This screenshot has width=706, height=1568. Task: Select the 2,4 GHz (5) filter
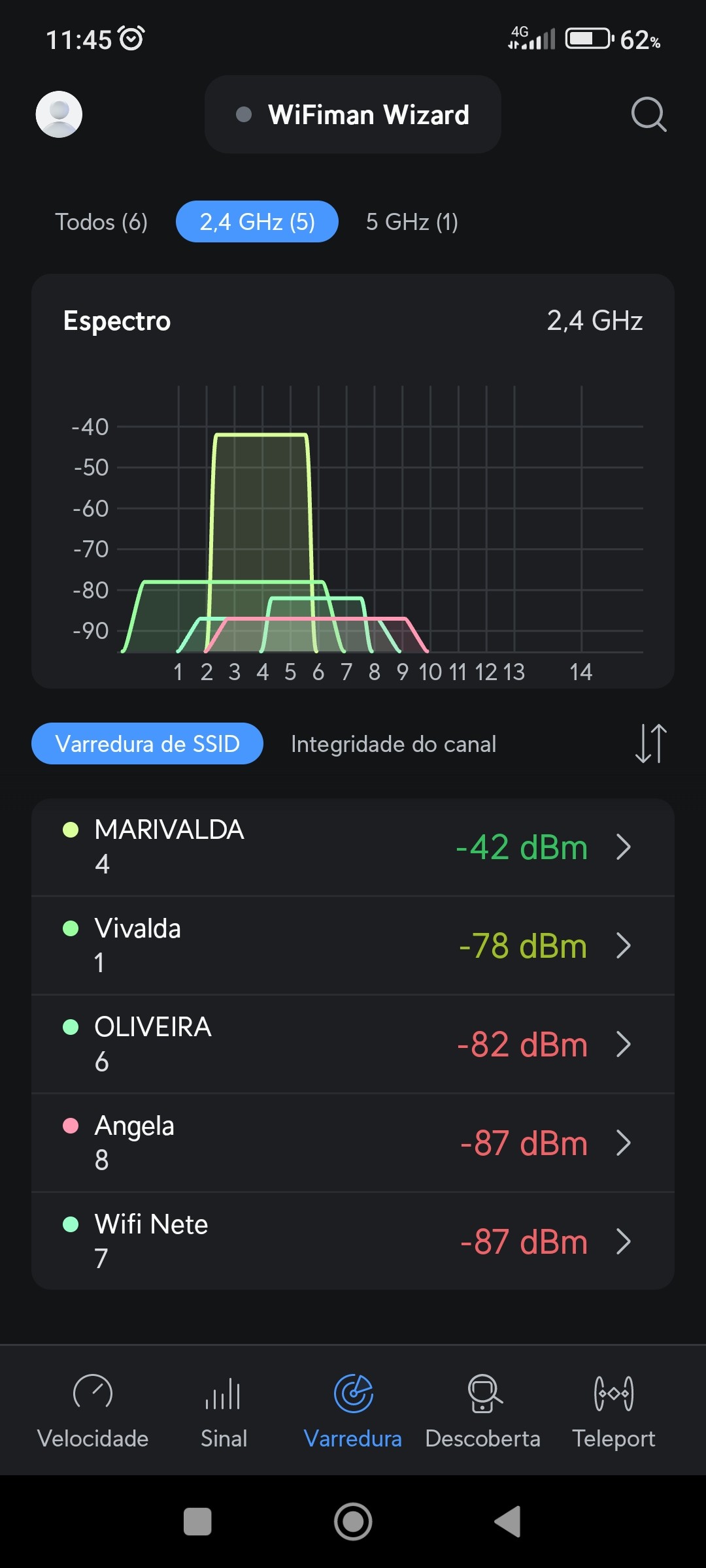click(x=257, y=222)
